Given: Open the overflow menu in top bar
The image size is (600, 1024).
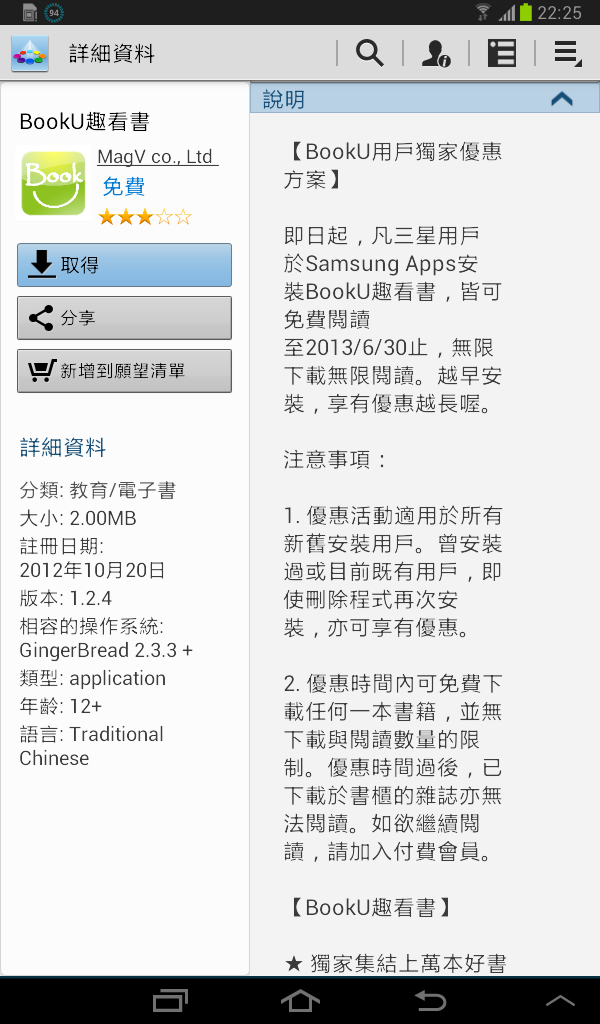Looking at the screenshot, I should pyautogui.click(x=567, y=53).
